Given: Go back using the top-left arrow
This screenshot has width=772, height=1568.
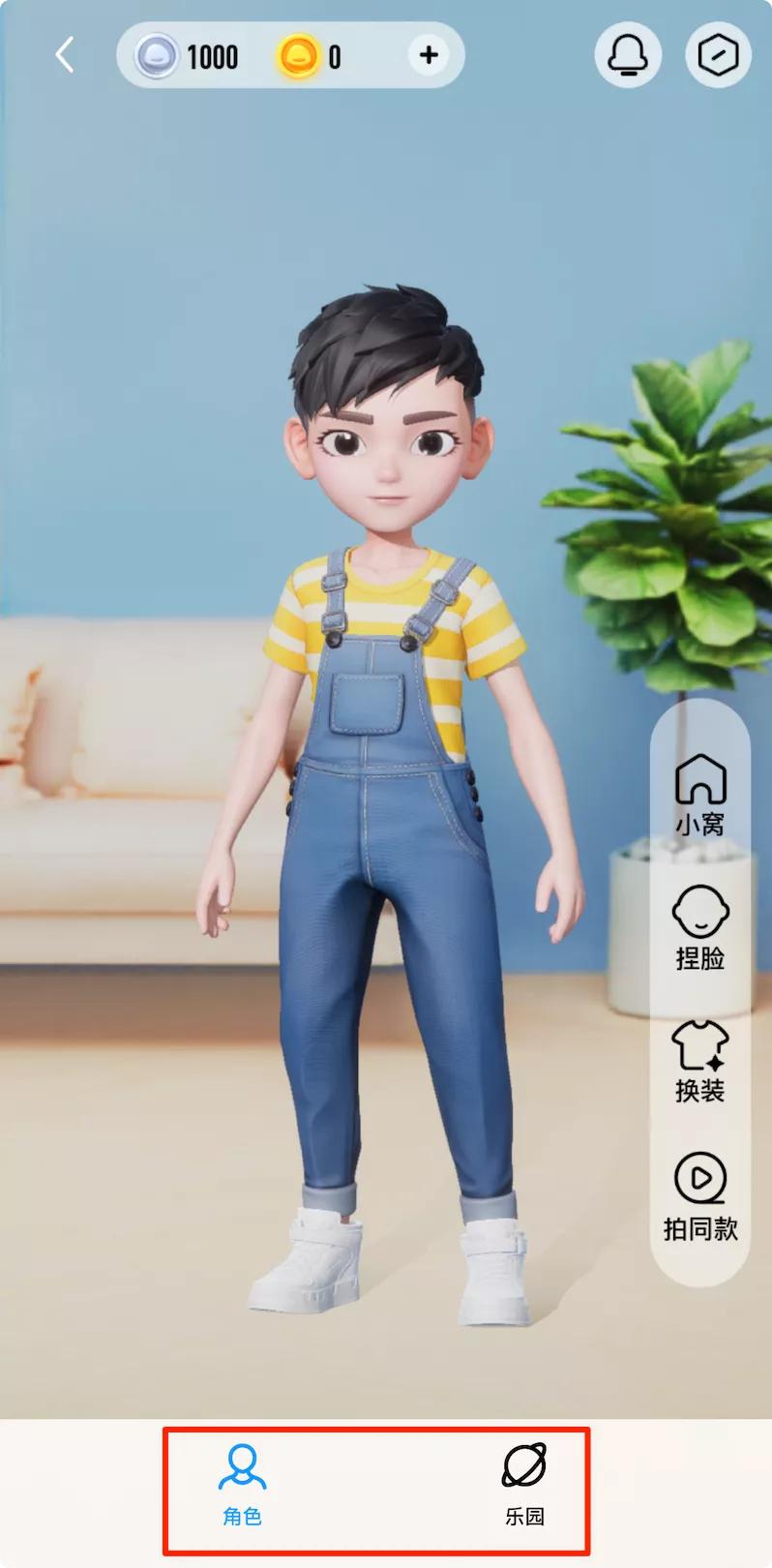Looking at the screenshot, I should 65,55.
